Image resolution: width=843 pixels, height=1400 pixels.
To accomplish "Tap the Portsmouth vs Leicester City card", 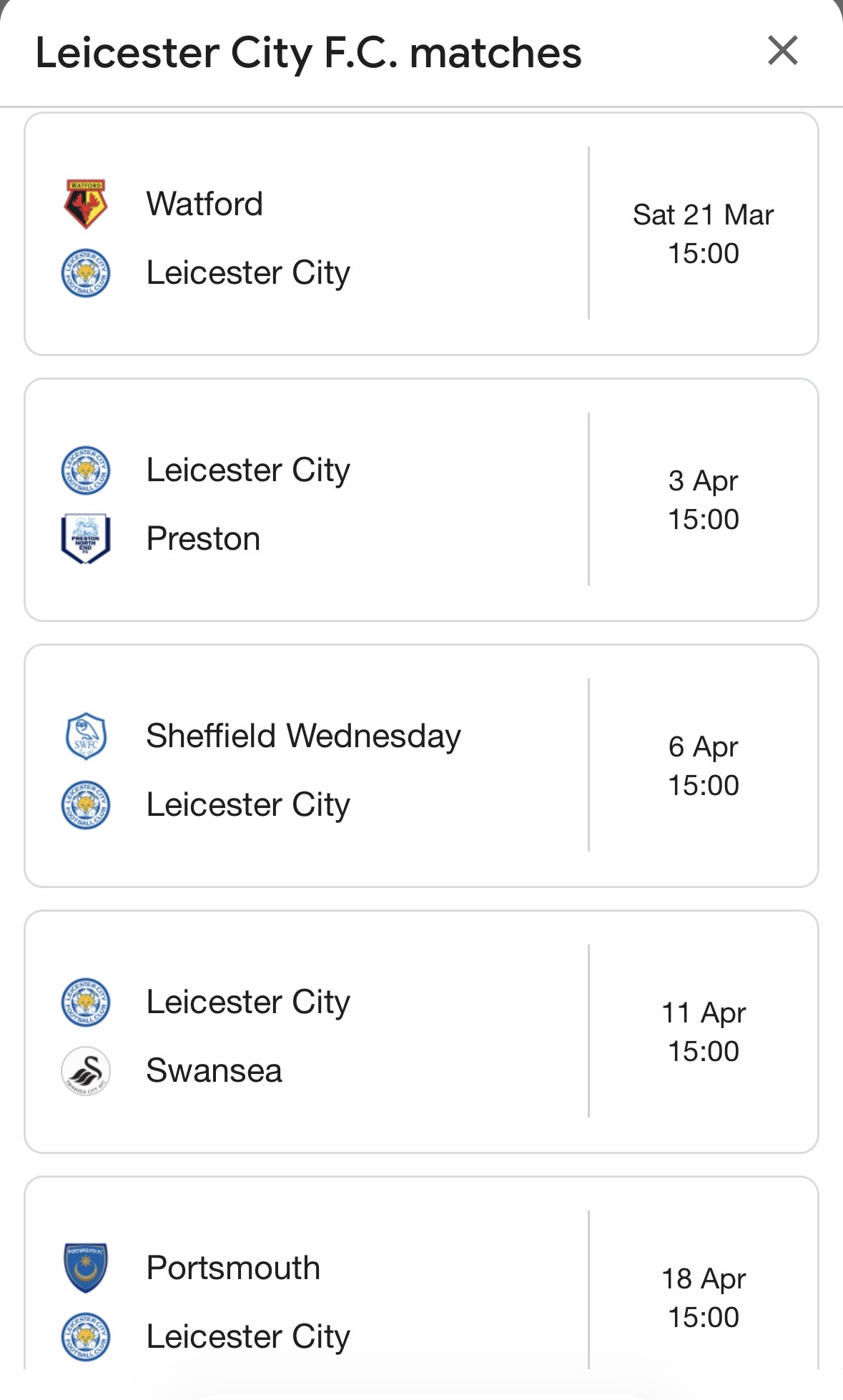I will 421,1287.
